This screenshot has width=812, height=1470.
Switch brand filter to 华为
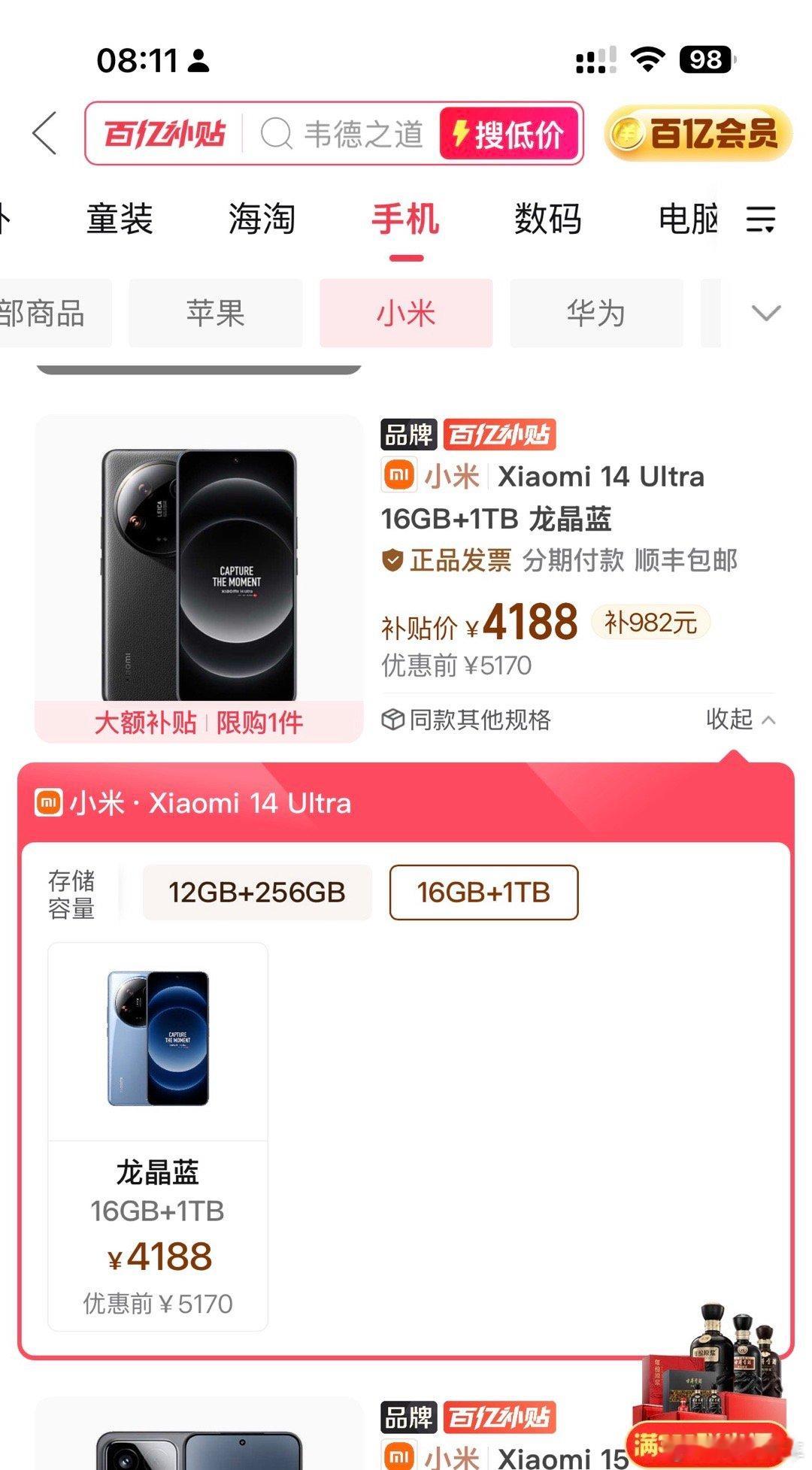click(595, 314)
